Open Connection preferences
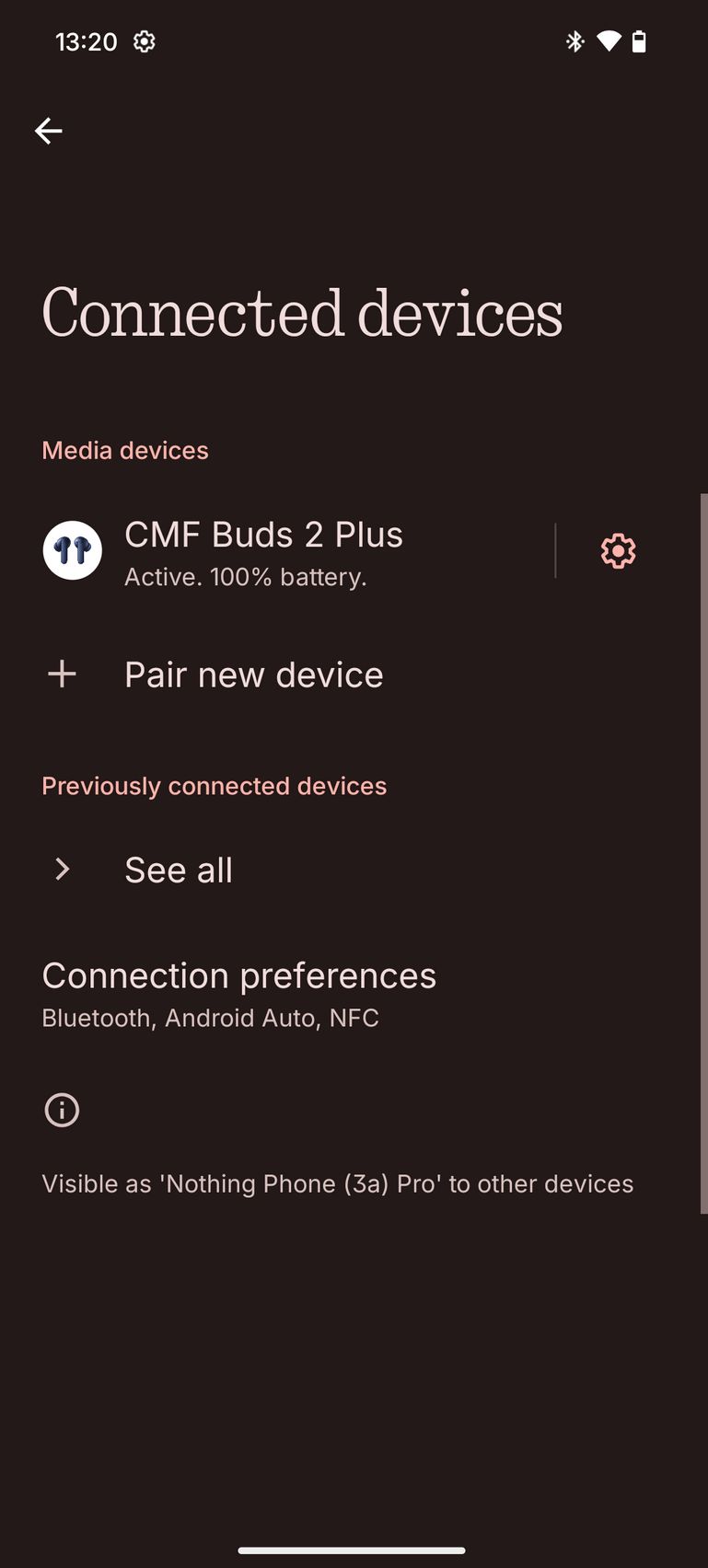 [x=354, y=995]
